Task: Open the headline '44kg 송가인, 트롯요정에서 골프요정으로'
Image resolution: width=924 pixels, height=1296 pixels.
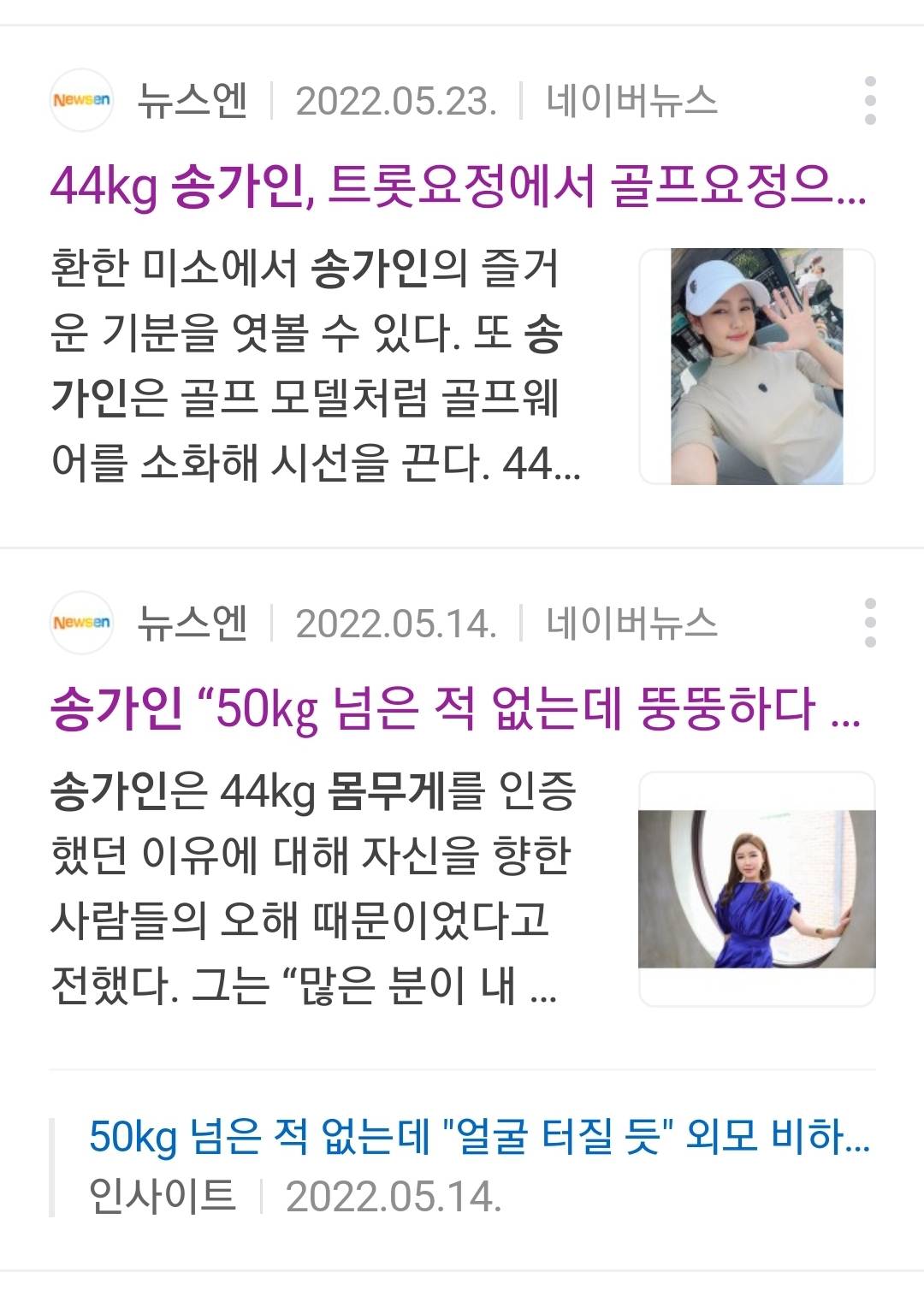Action: pyautogui.click(x=458, y=186)
